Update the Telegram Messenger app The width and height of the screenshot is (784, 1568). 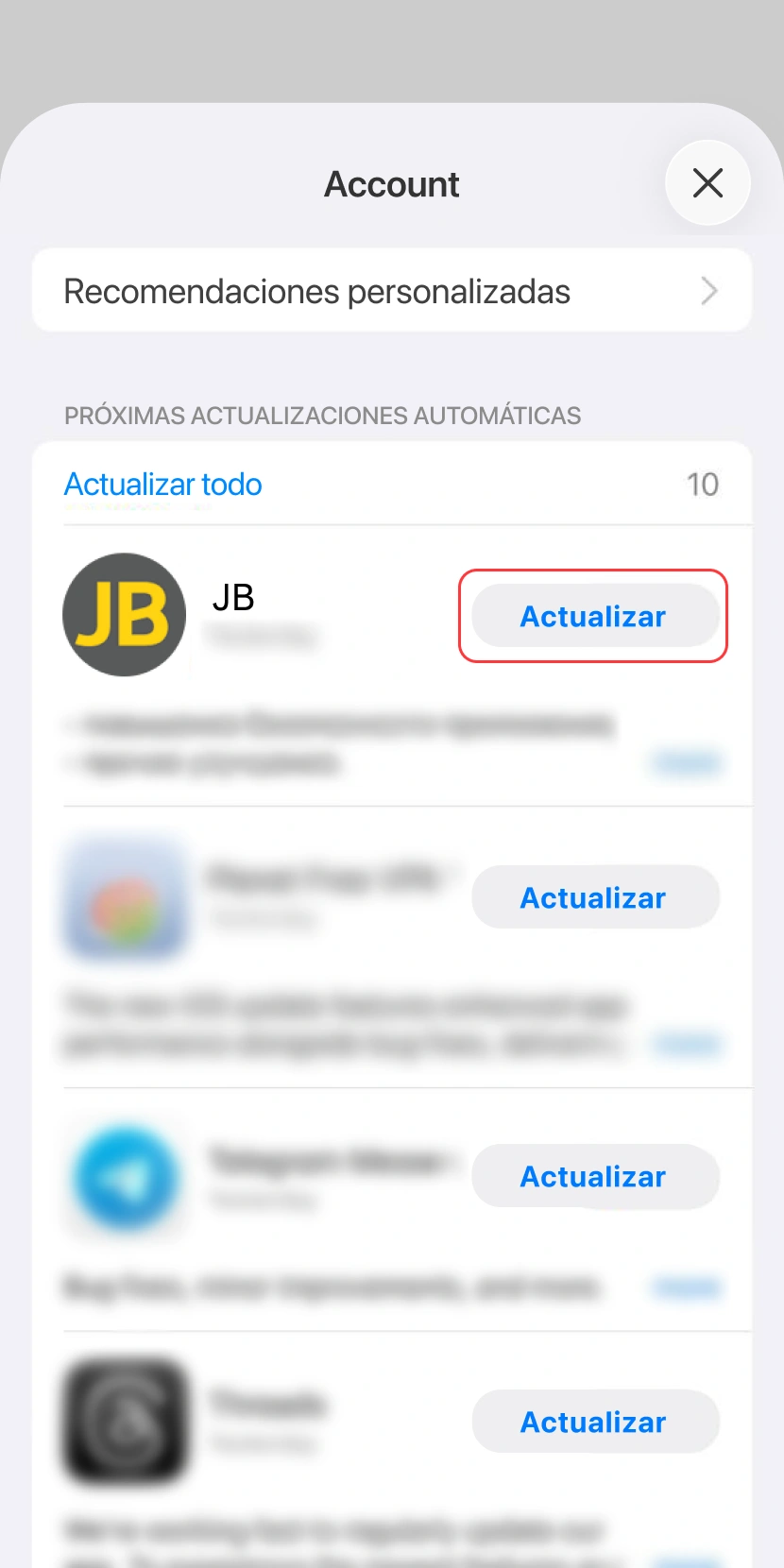(593, 1176)
